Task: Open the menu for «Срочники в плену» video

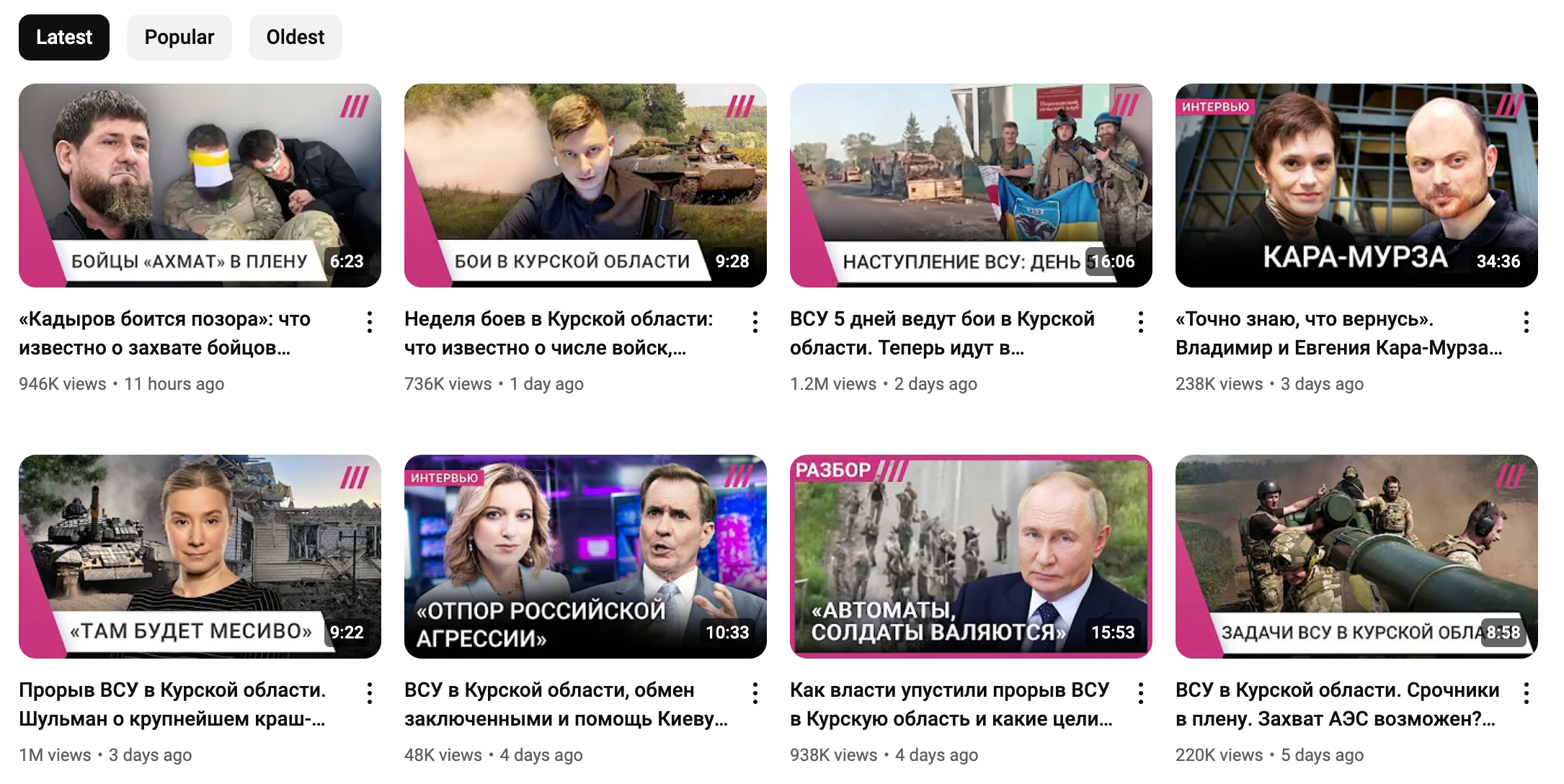Action: coord(1527,693)
